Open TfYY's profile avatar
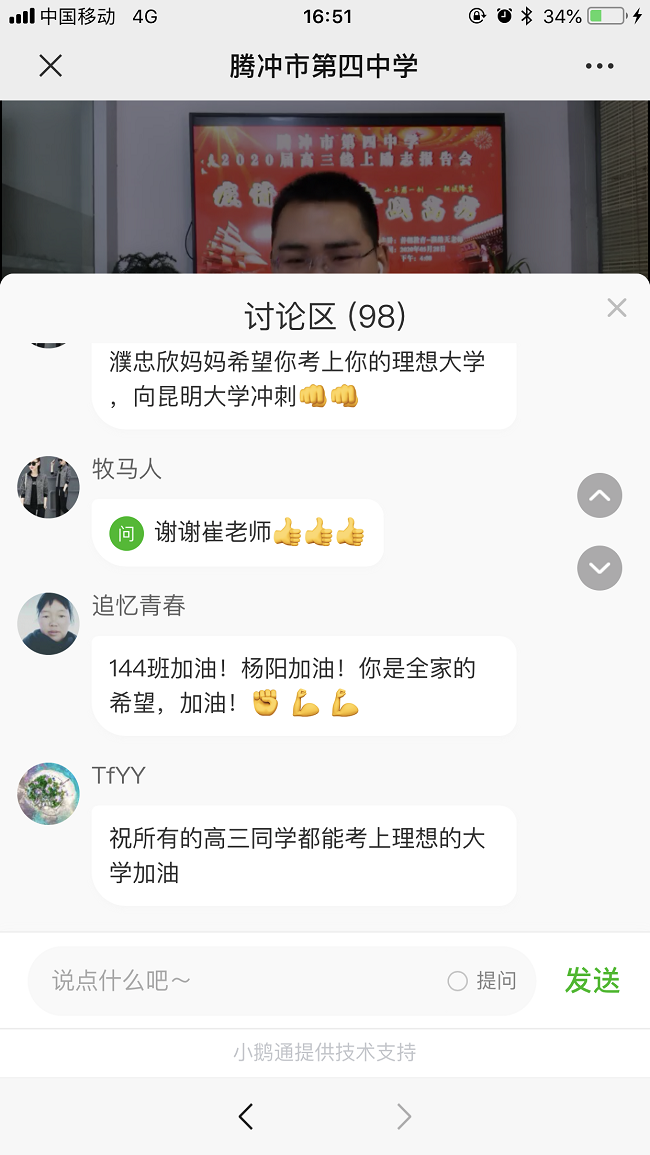Image resolution: width=650 pixels, height=1155 pixels. coord(48,794)
